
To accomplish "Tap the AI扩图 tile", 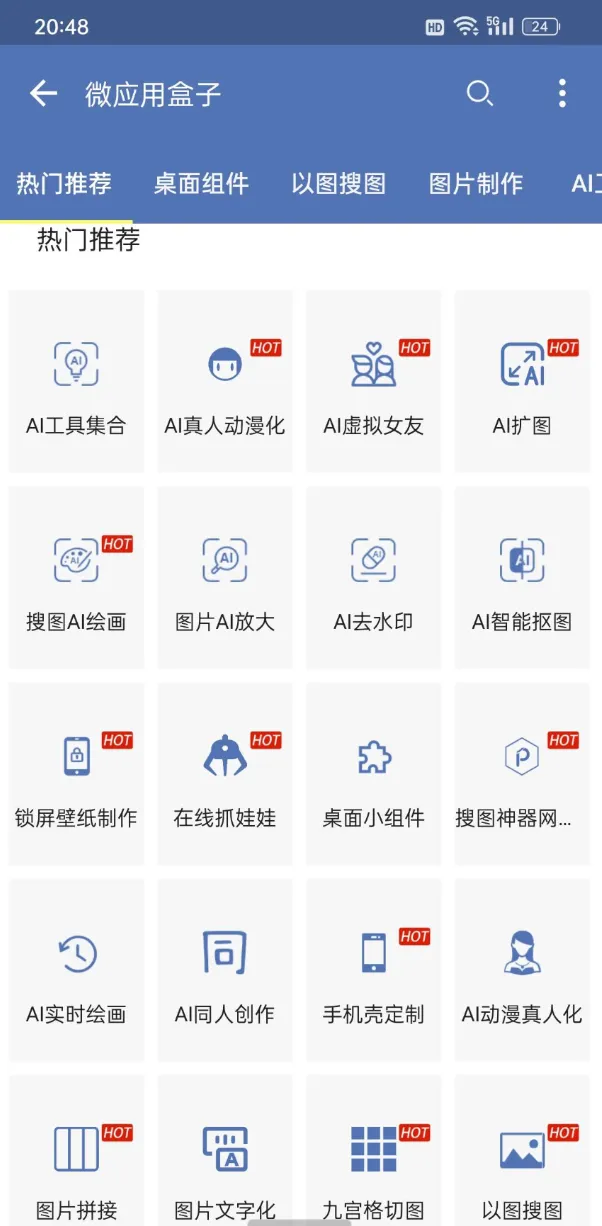I will tap(522, 382).
